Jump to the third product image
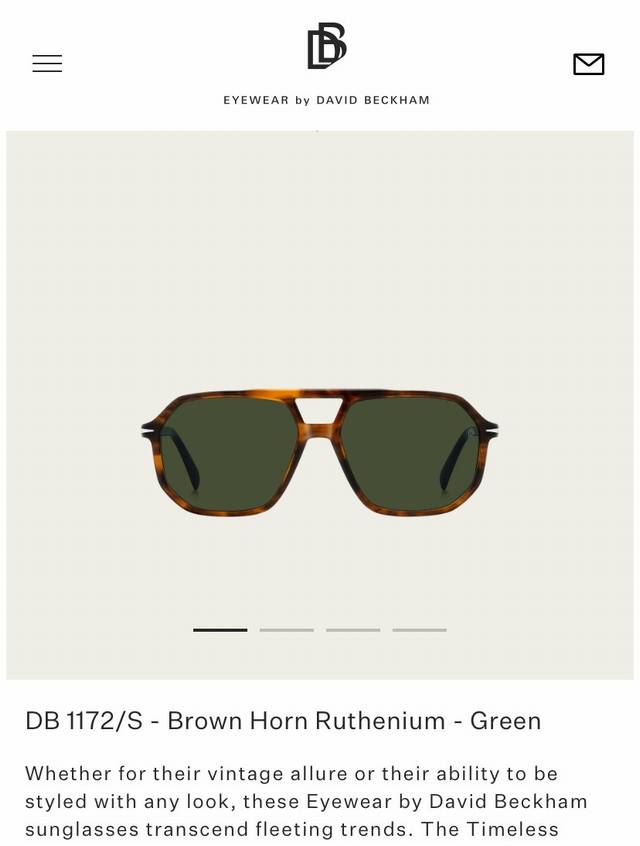640x846 pixels. (x=353, y=630)
